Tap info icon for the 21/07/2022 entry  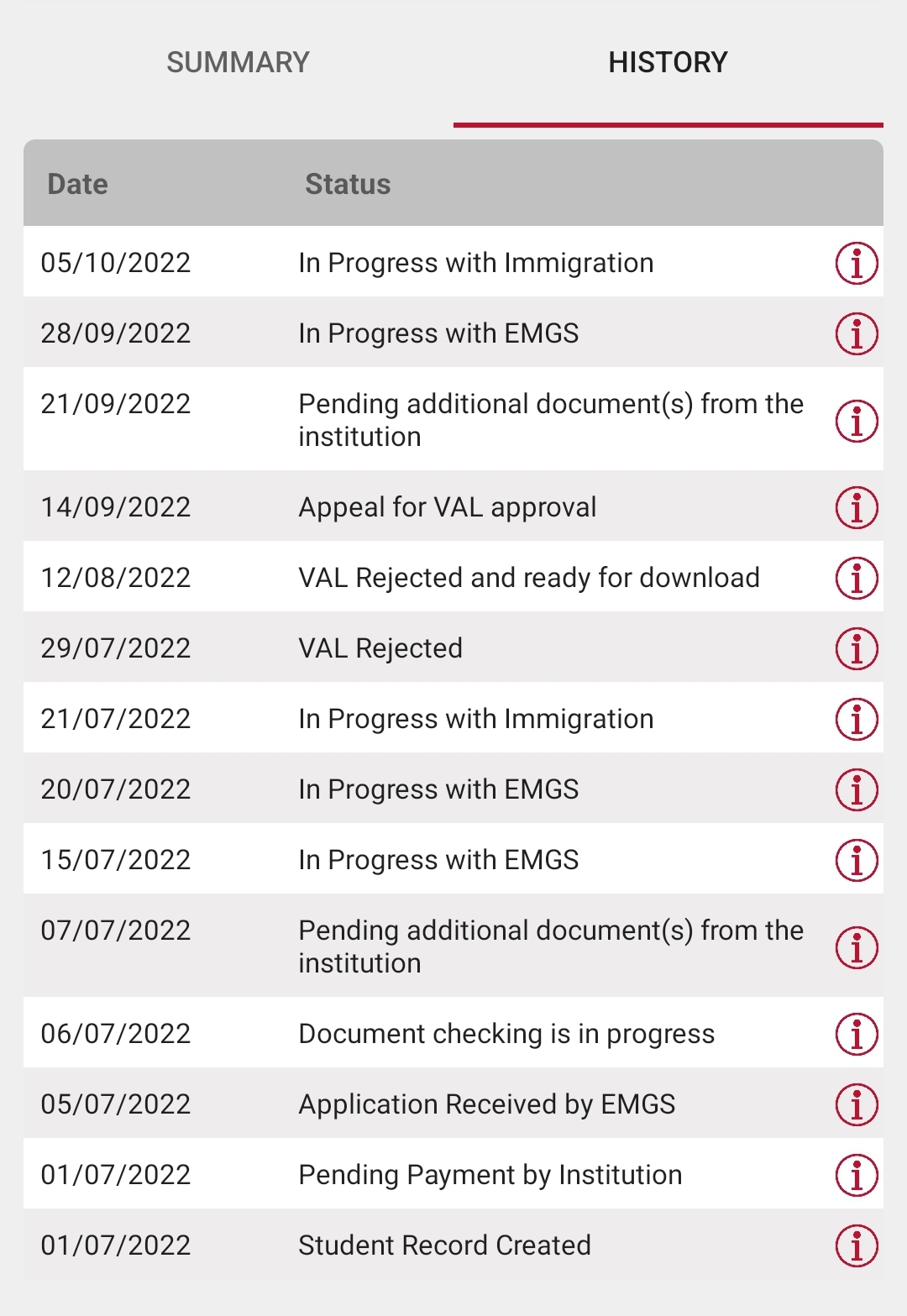856,720
